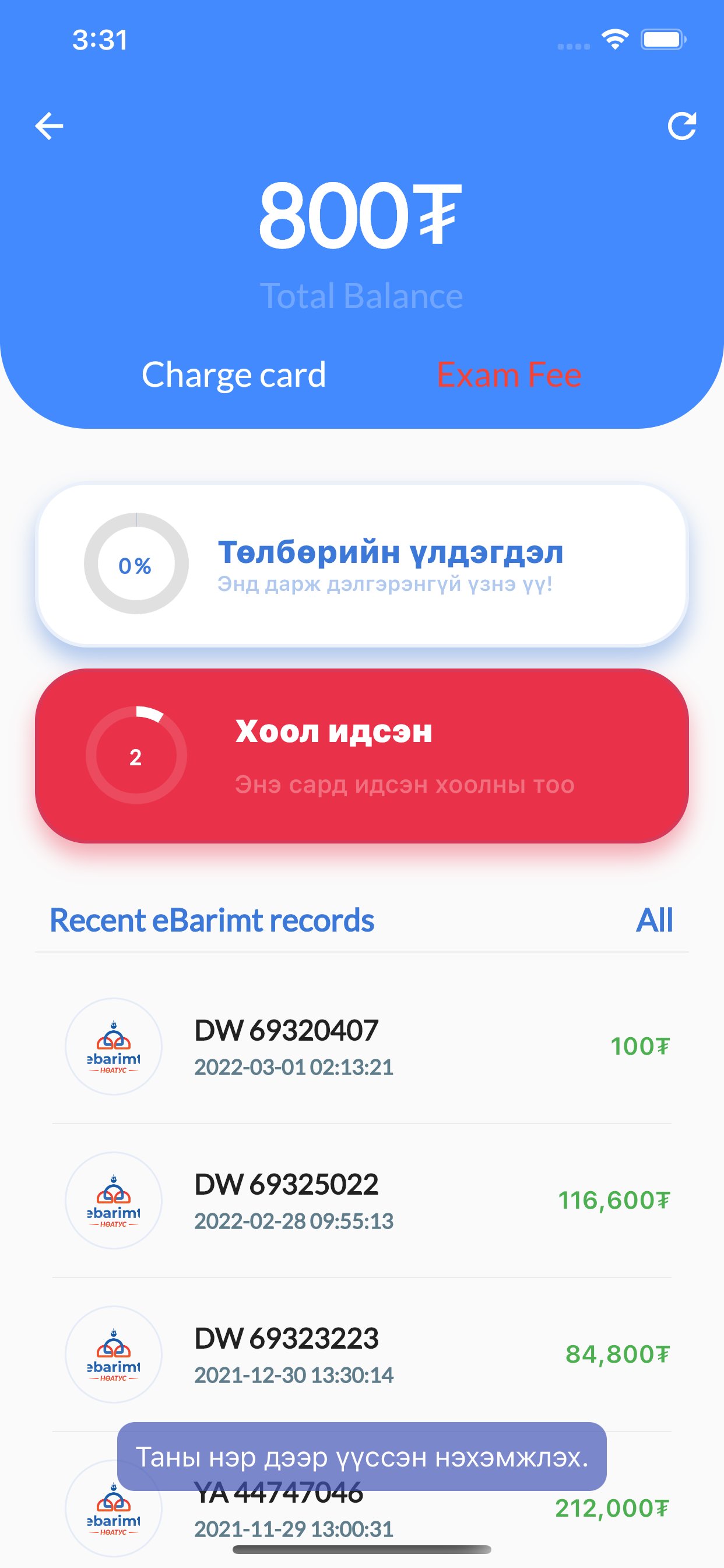
Task: Open the Төлбөрийн үлдэгдэл payment details card
Action: (362, 564)
